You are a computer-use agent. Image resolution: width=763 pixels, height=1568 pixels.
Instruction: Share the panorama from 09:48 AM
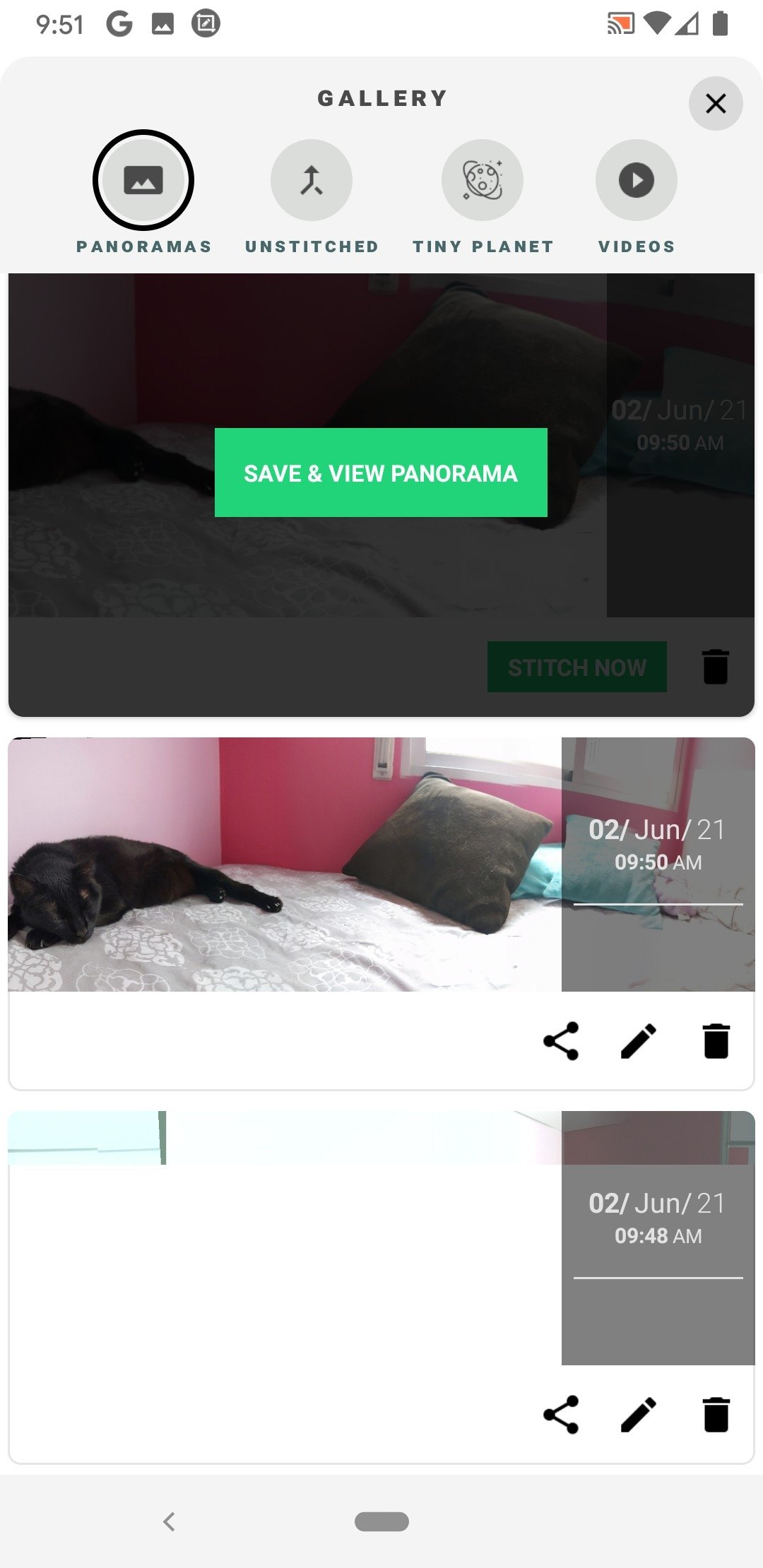coord(561,1415)
